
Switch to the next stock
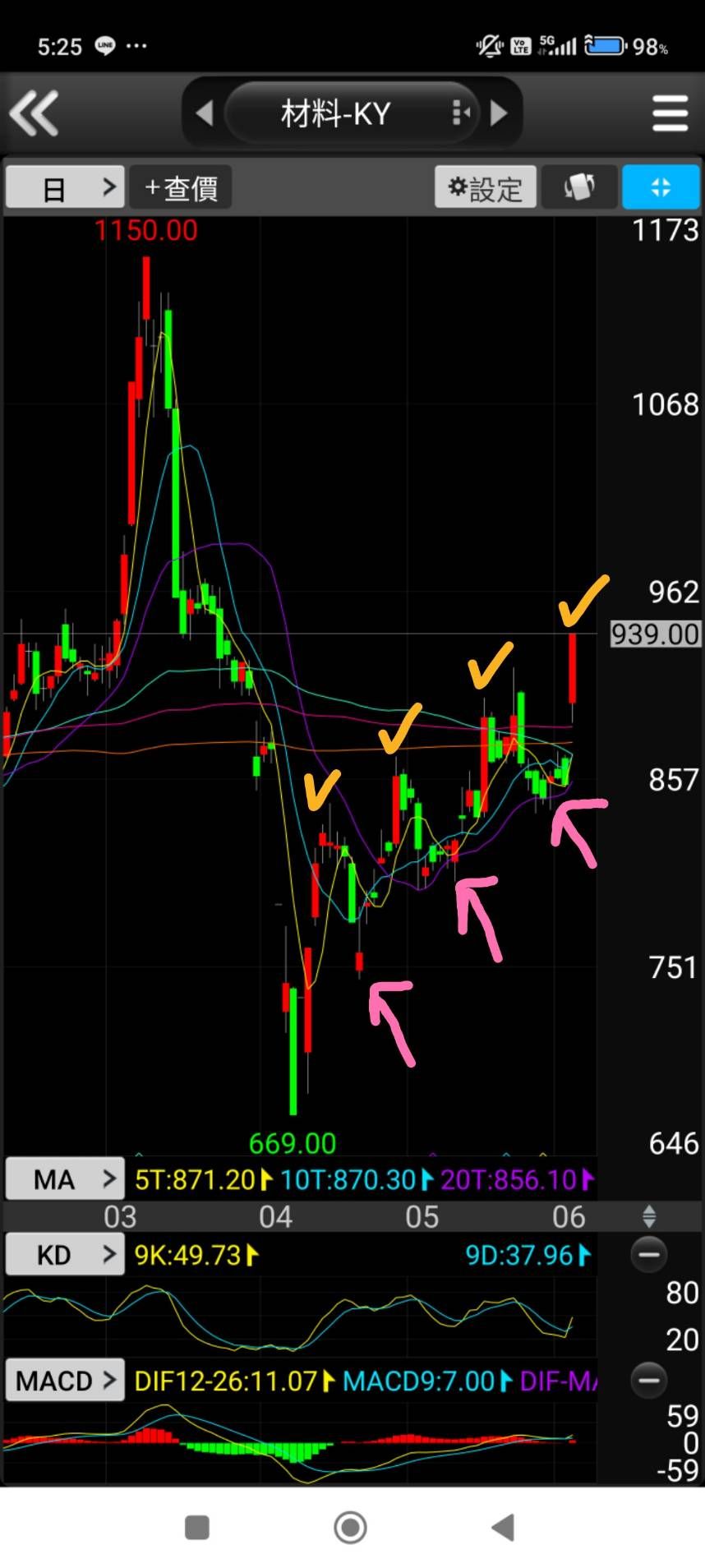tap(498, 113)
